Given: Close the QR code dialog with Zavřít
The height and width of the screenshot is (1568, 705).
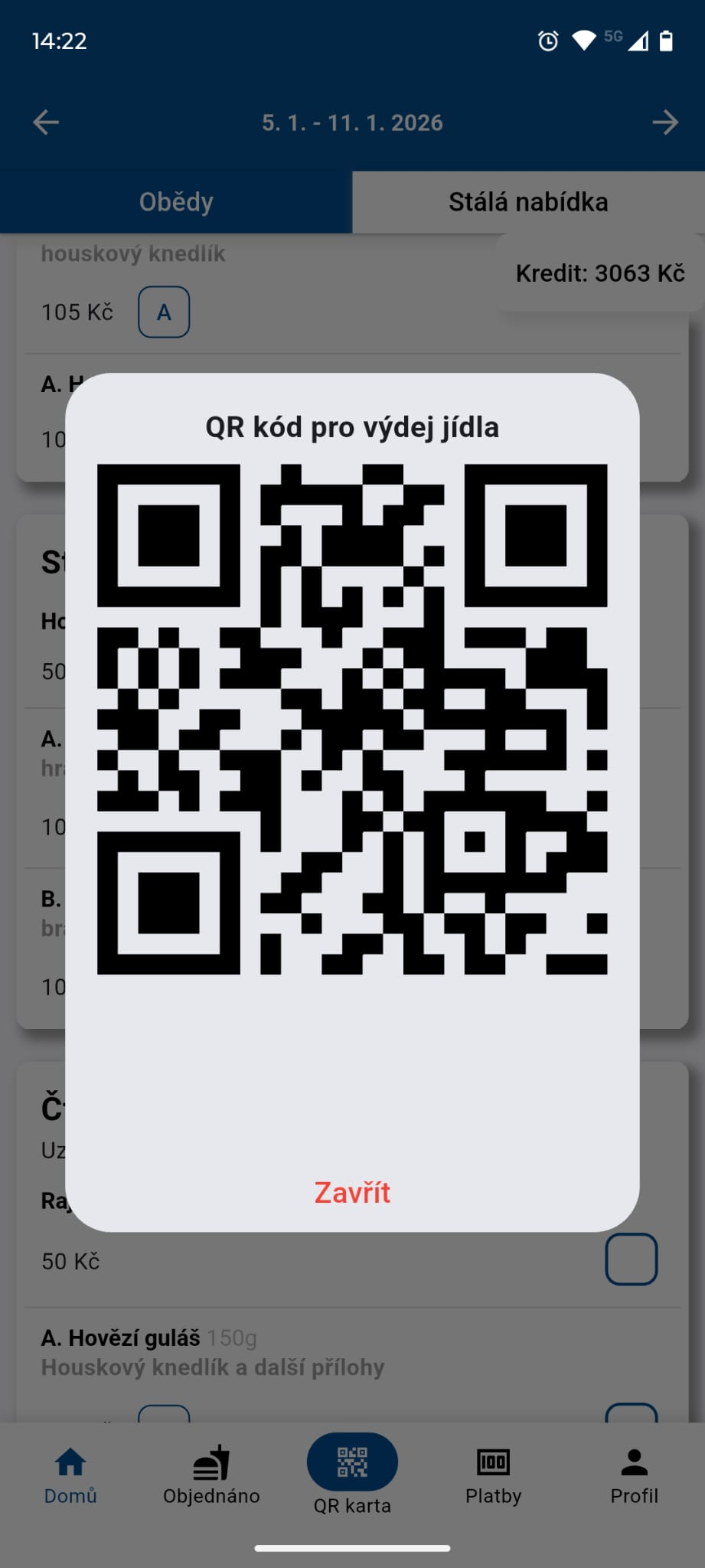Looking at the screenshot, I should [x=352, y=1192].
